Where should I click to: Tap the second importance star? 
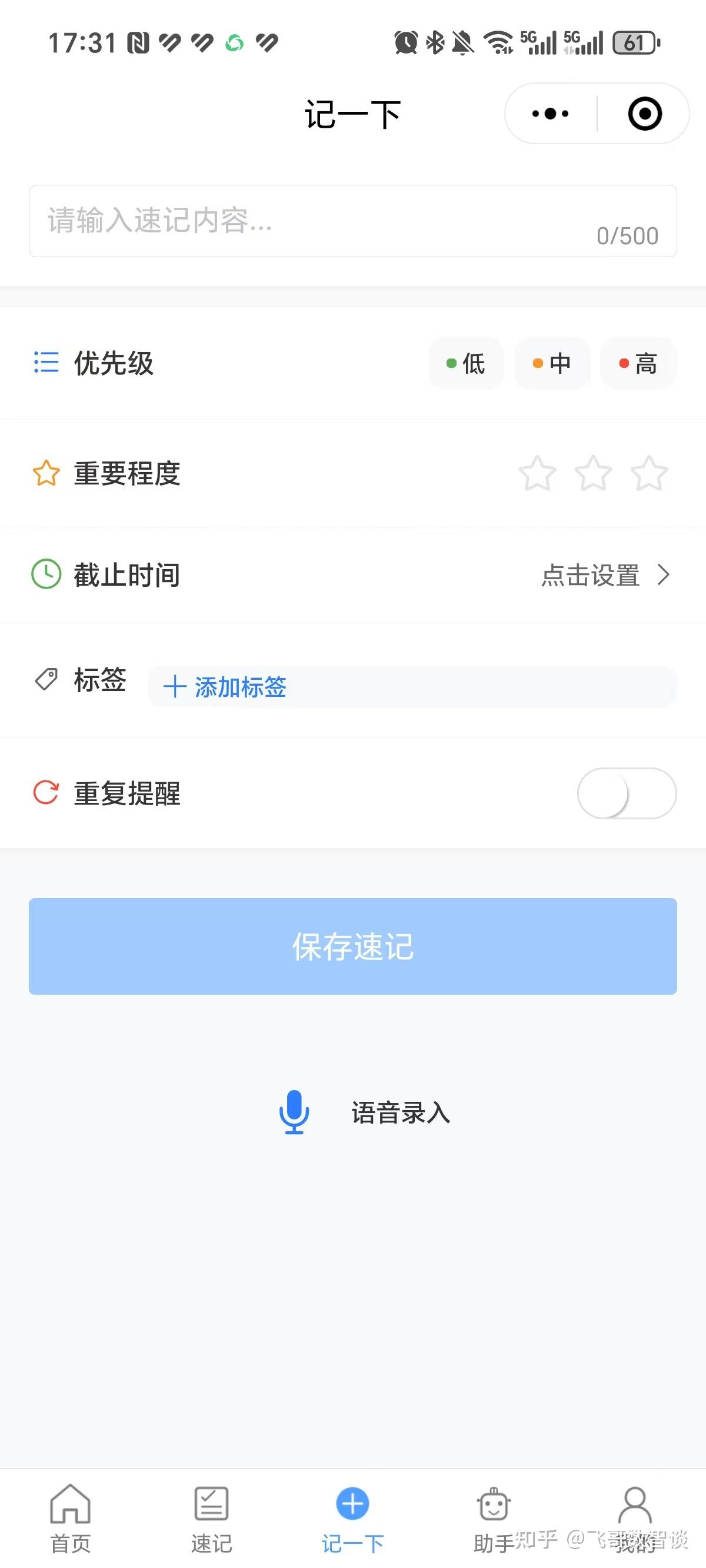[594, 473]
